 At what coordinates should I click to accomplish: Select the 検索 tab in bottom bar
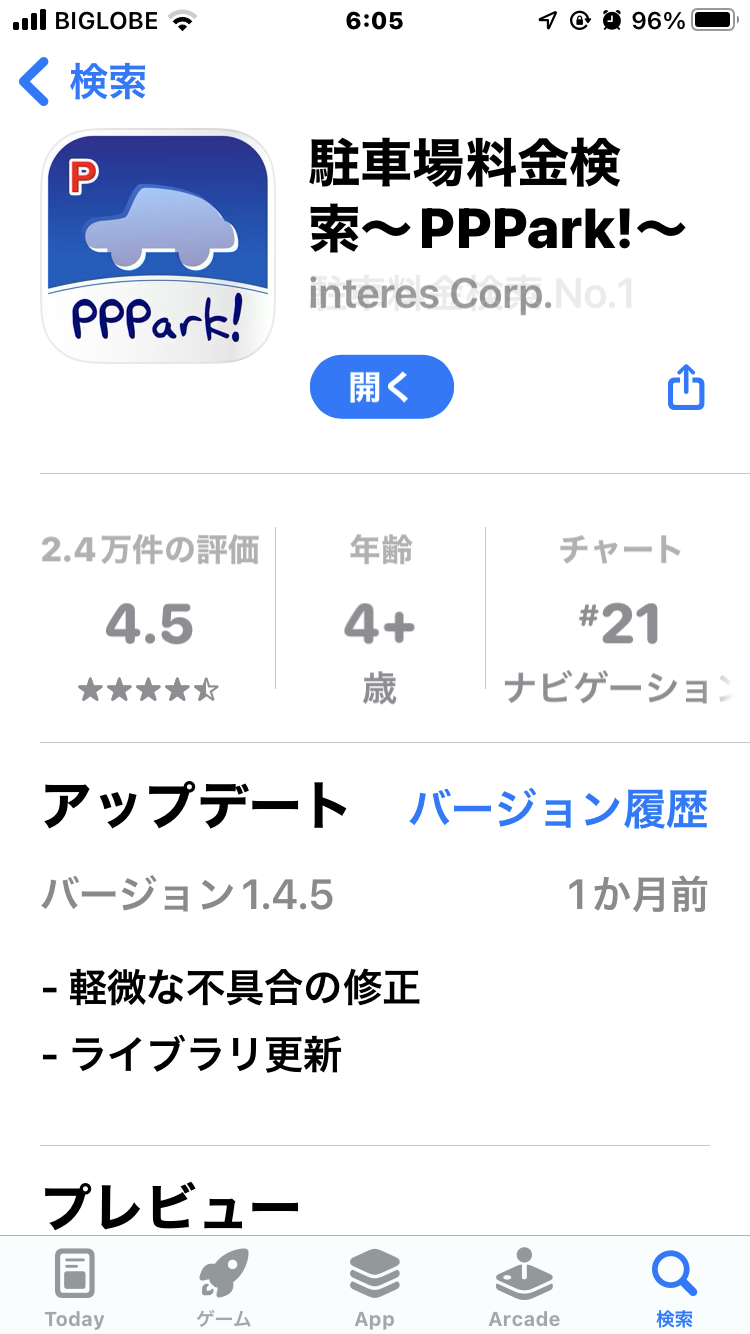[674, 1286]
